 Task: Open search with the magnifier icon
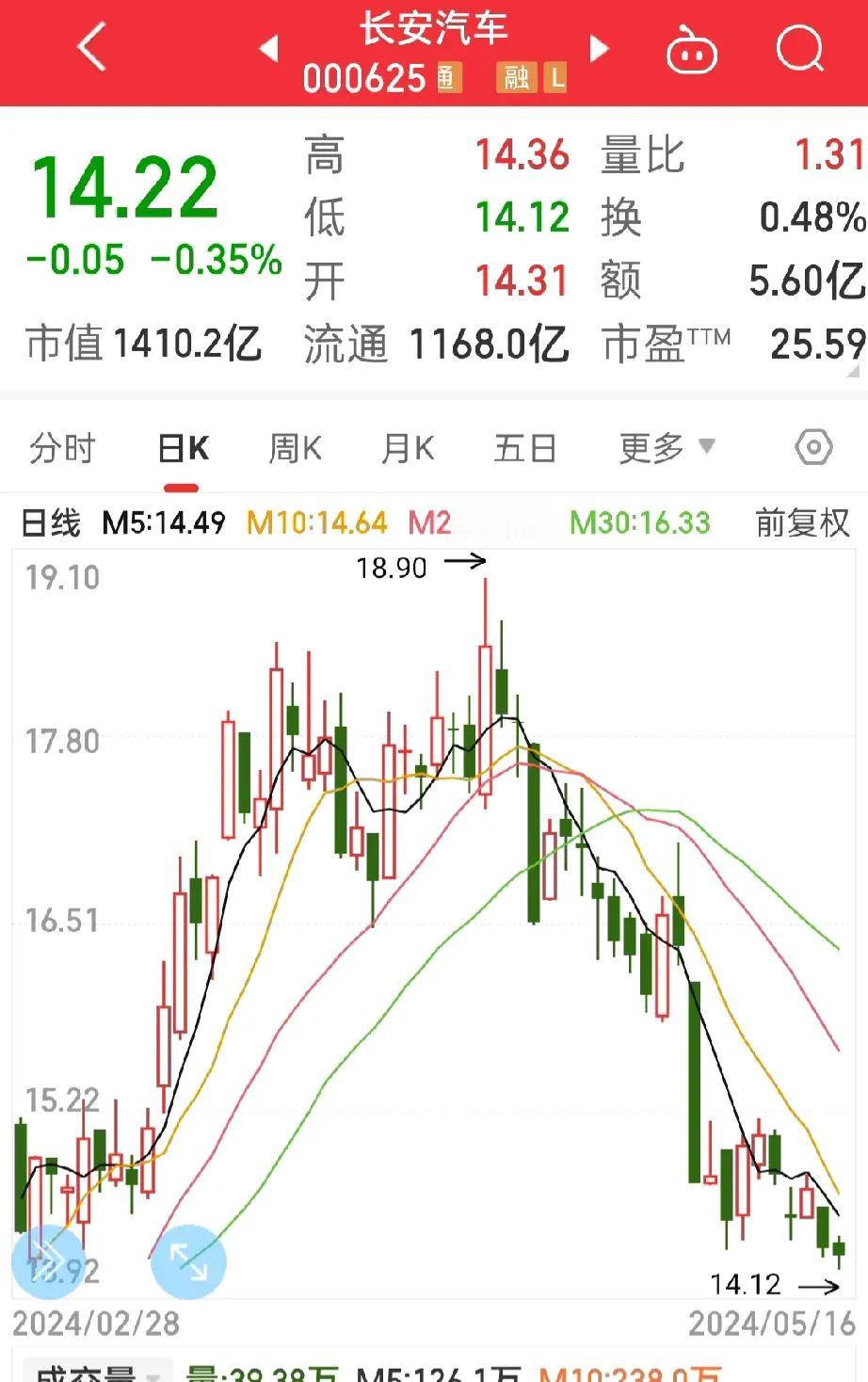tap(798, 49)
